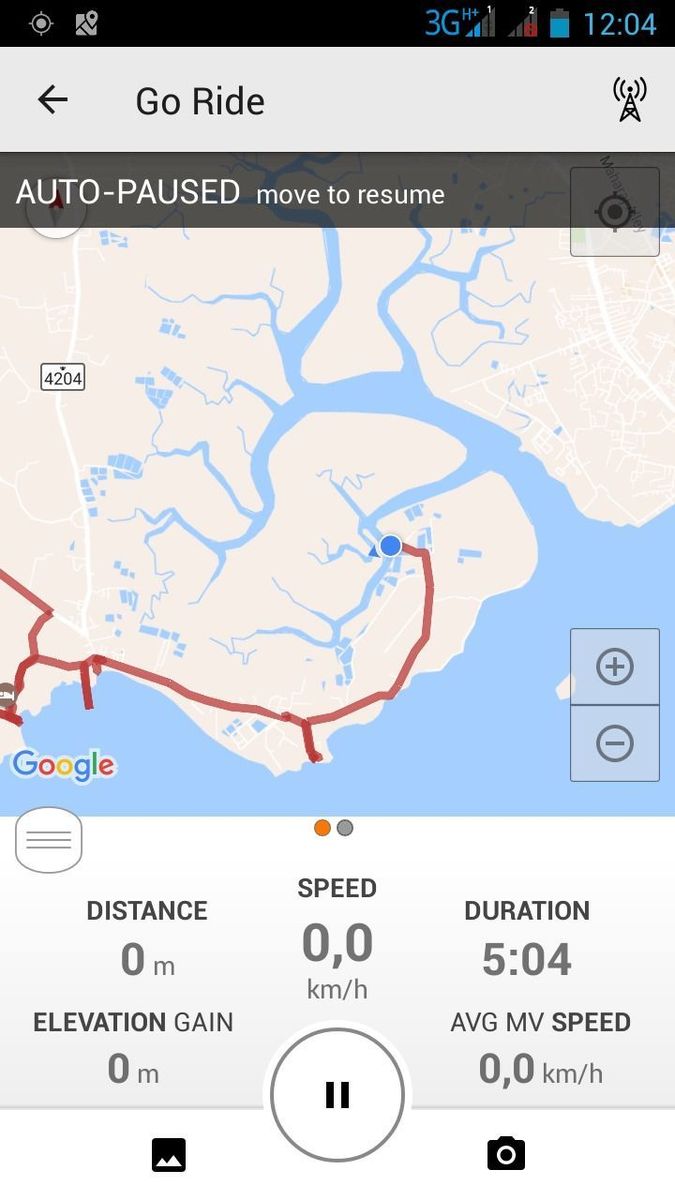Tap the compass to reorient the map
Viewport: 675px width, 1200px height.
[x=55, y=208]
